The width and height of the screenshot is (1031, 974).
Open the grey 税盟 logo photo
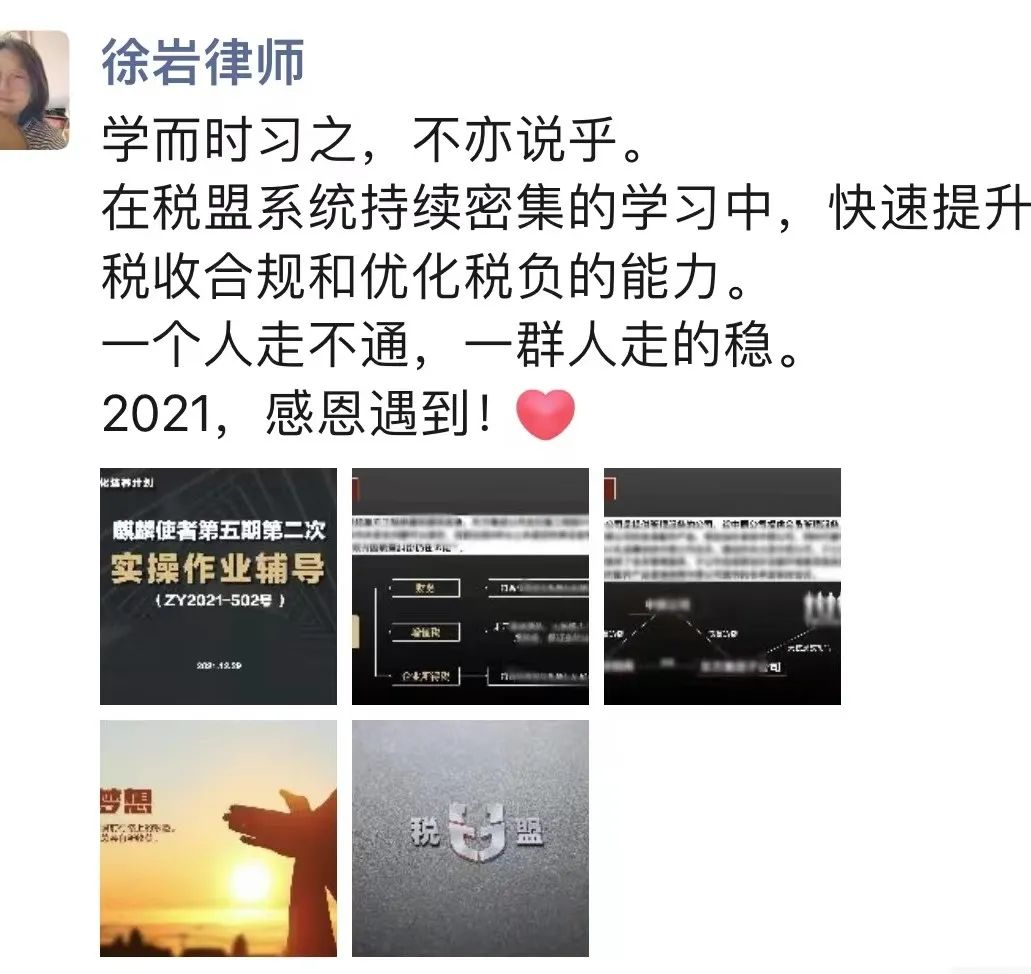coord(470,838)
